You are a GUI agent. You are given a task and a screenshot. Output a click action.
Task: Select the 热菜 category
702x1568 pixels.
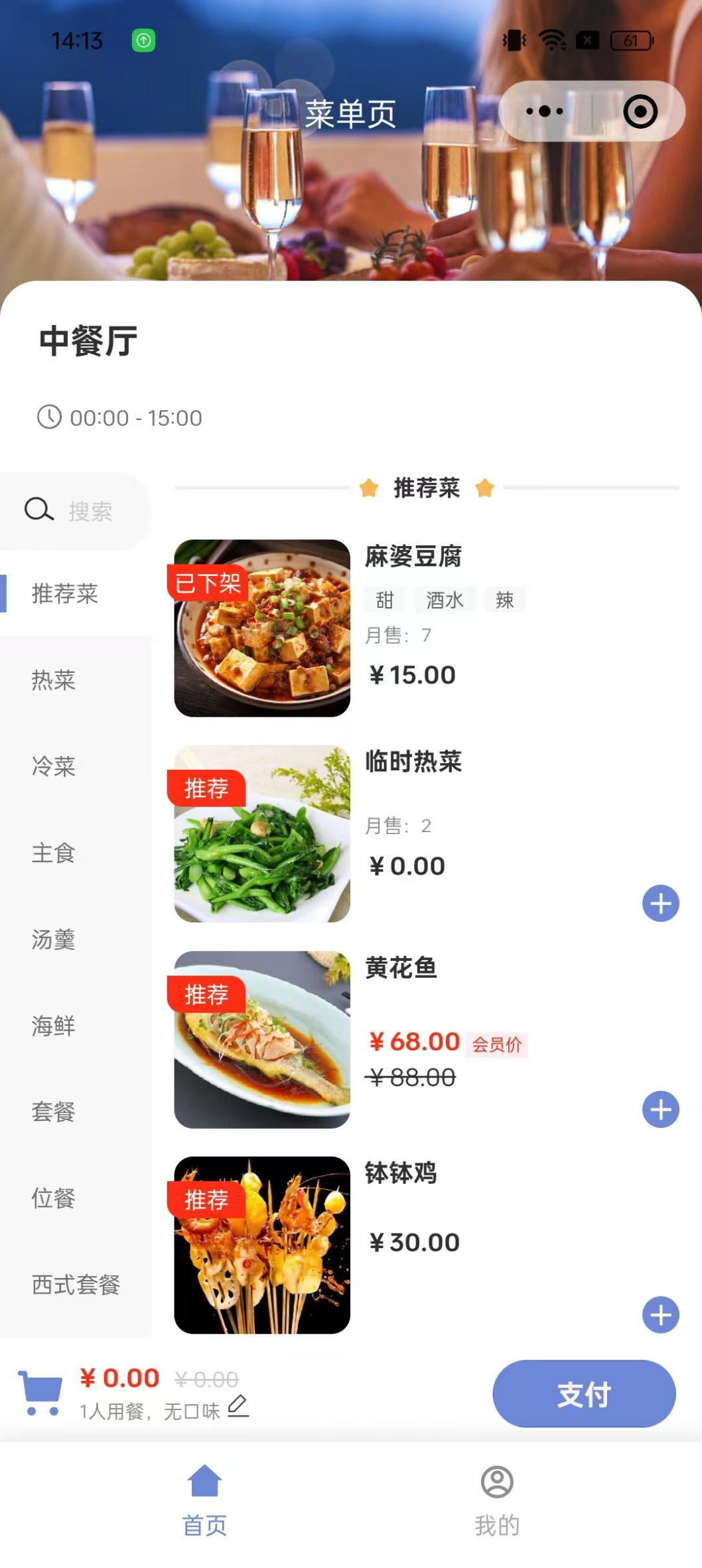[x=54, y=680]
